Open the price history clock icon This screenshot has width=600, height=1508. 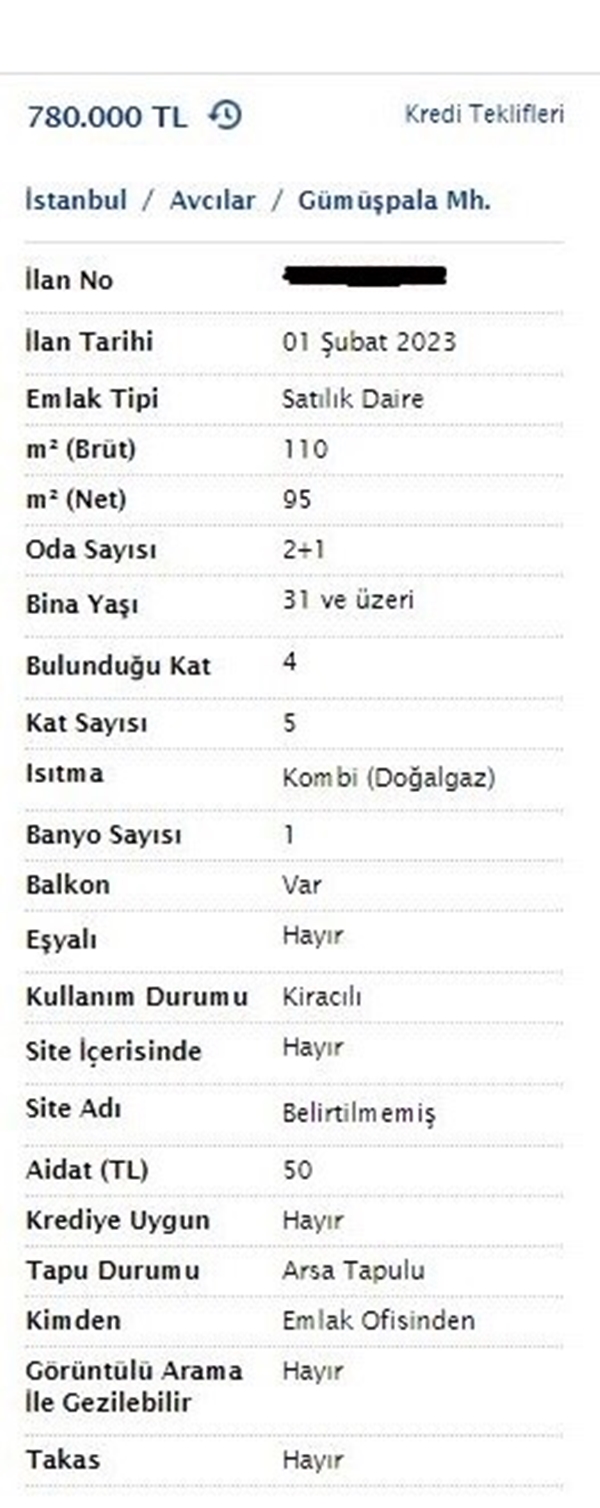225,116
